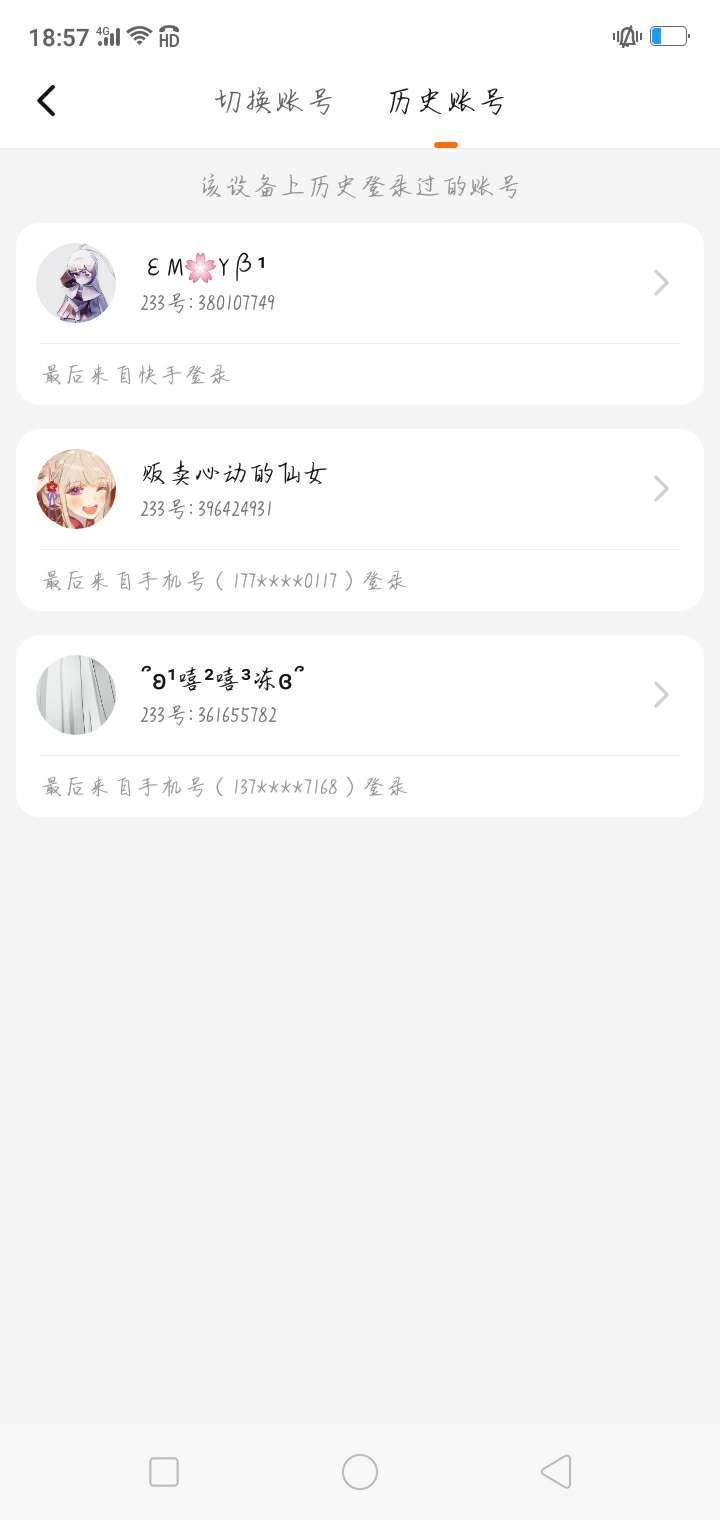Switch to the 切换账号 tab
Viewport: 720px width, 1520px height.
tap(273, 102)
